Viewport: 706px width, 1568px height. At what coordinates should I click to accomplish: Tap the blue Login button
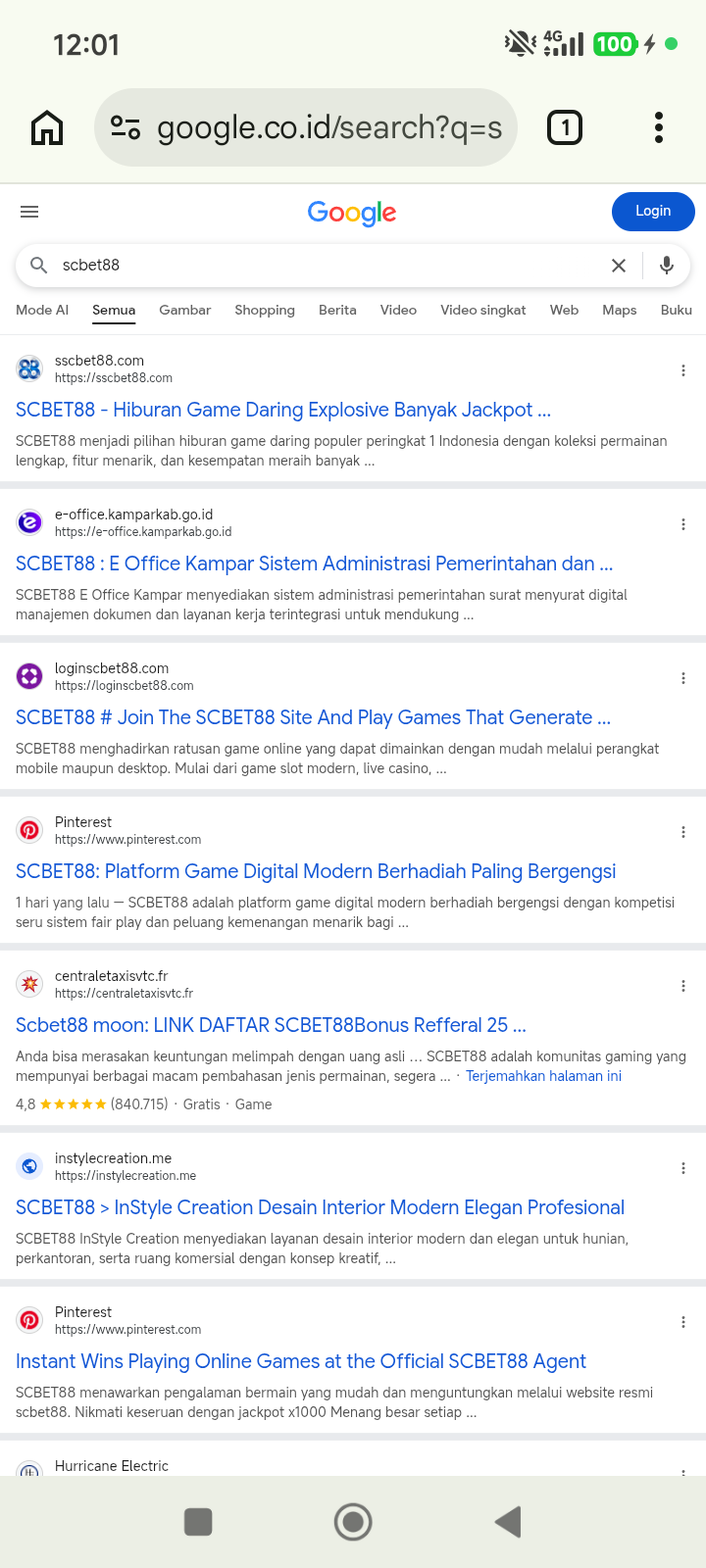click(653, 212)
